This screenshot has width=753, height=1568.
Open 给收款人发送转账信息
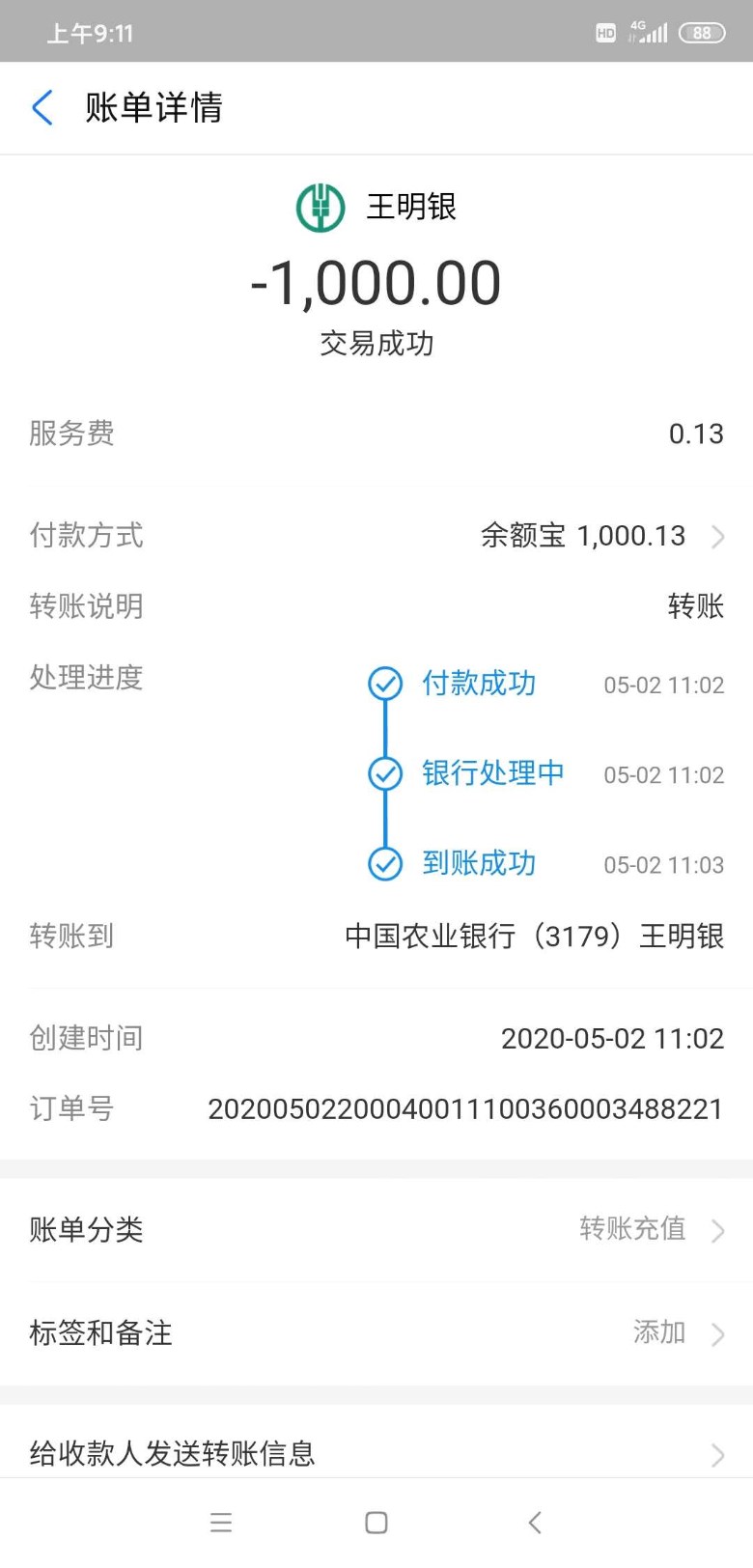[376, 1452]
